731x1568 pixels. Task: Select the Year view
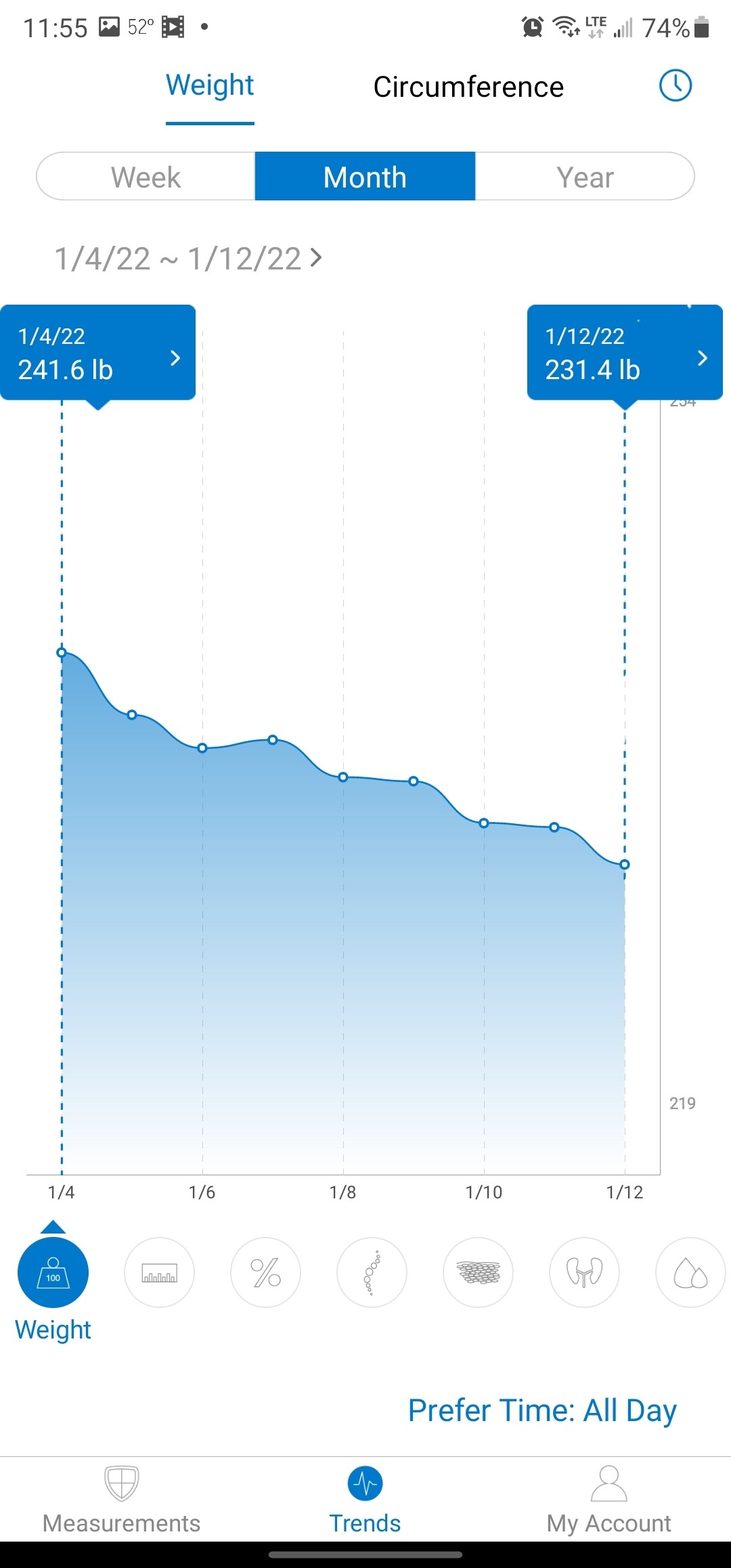(x=585, y=177)
